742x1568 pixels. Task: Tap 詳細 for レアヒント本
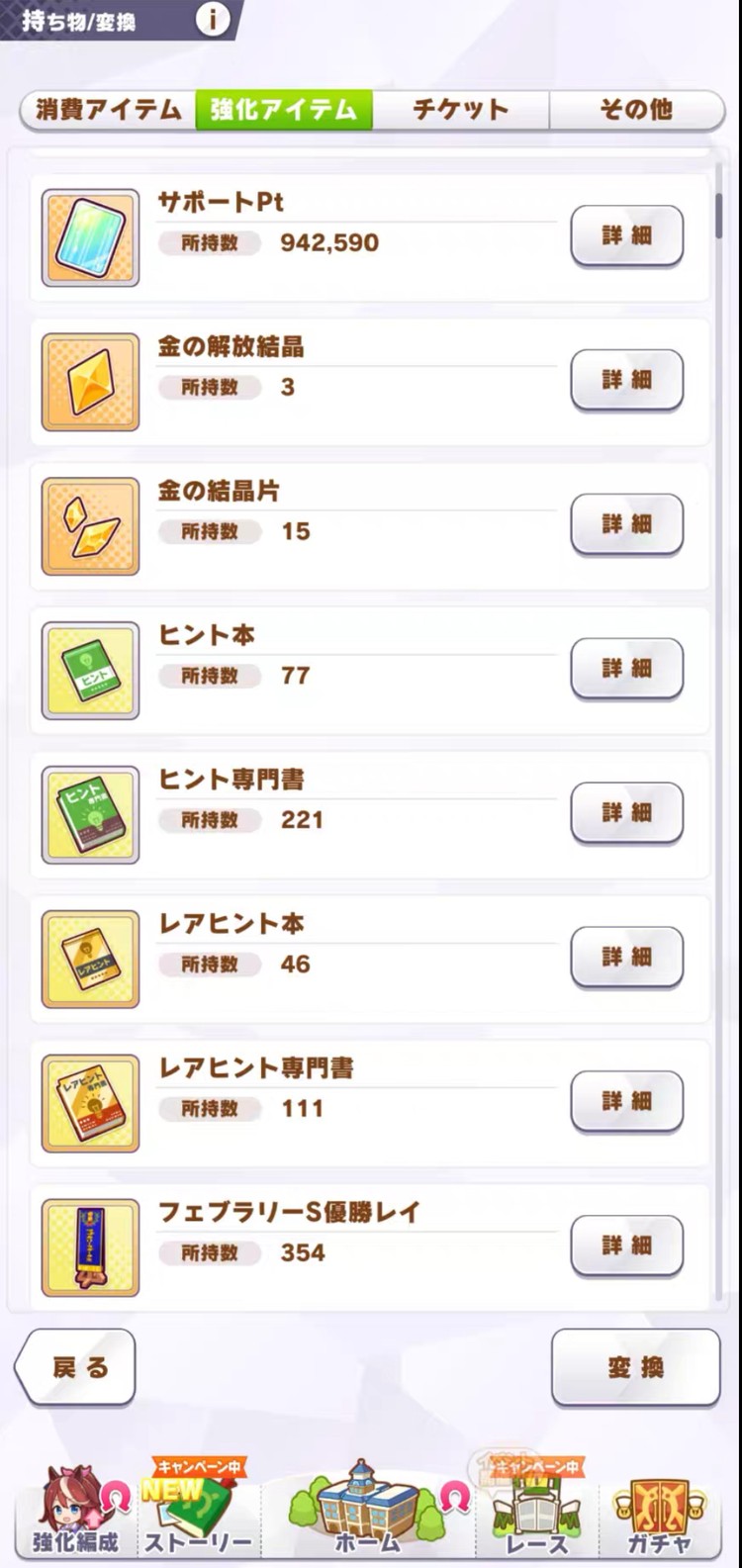pos(626,958)
